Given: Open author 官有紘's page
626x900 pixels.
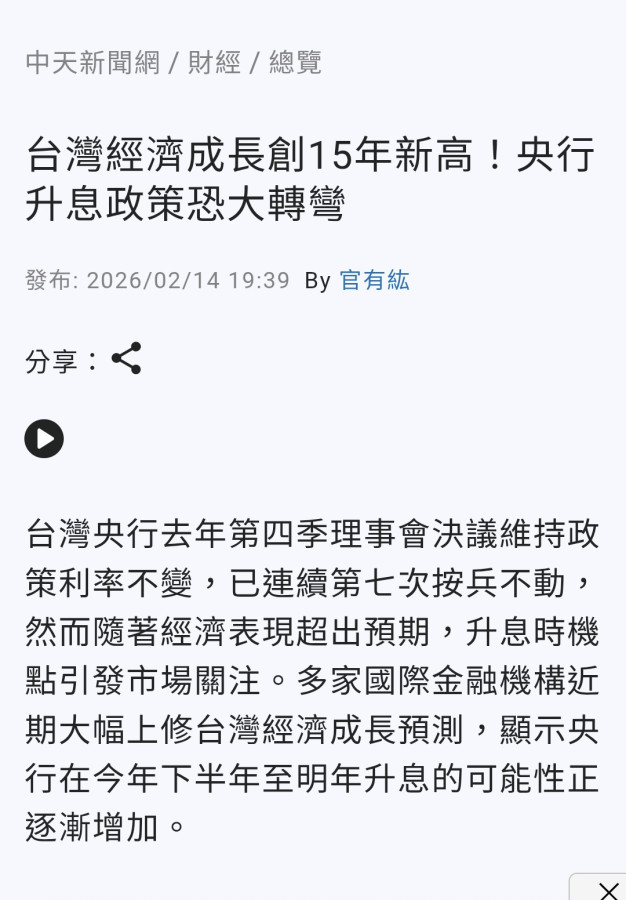Looking at the screenshot, I should click(x=375, y=281).
